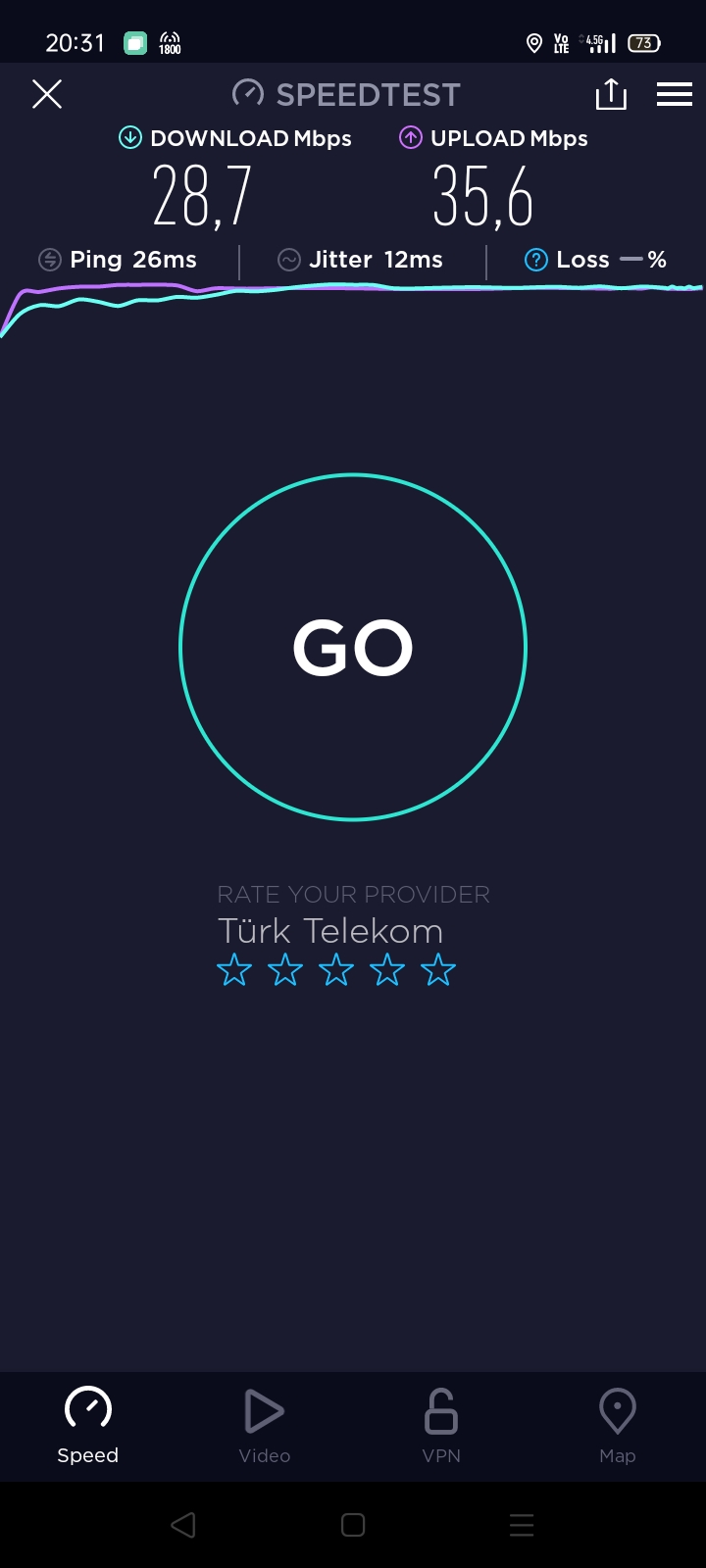This screenshot has width=706, height=1568.
Task: Give Türk Telekom three stars
Action: [336, 970]
